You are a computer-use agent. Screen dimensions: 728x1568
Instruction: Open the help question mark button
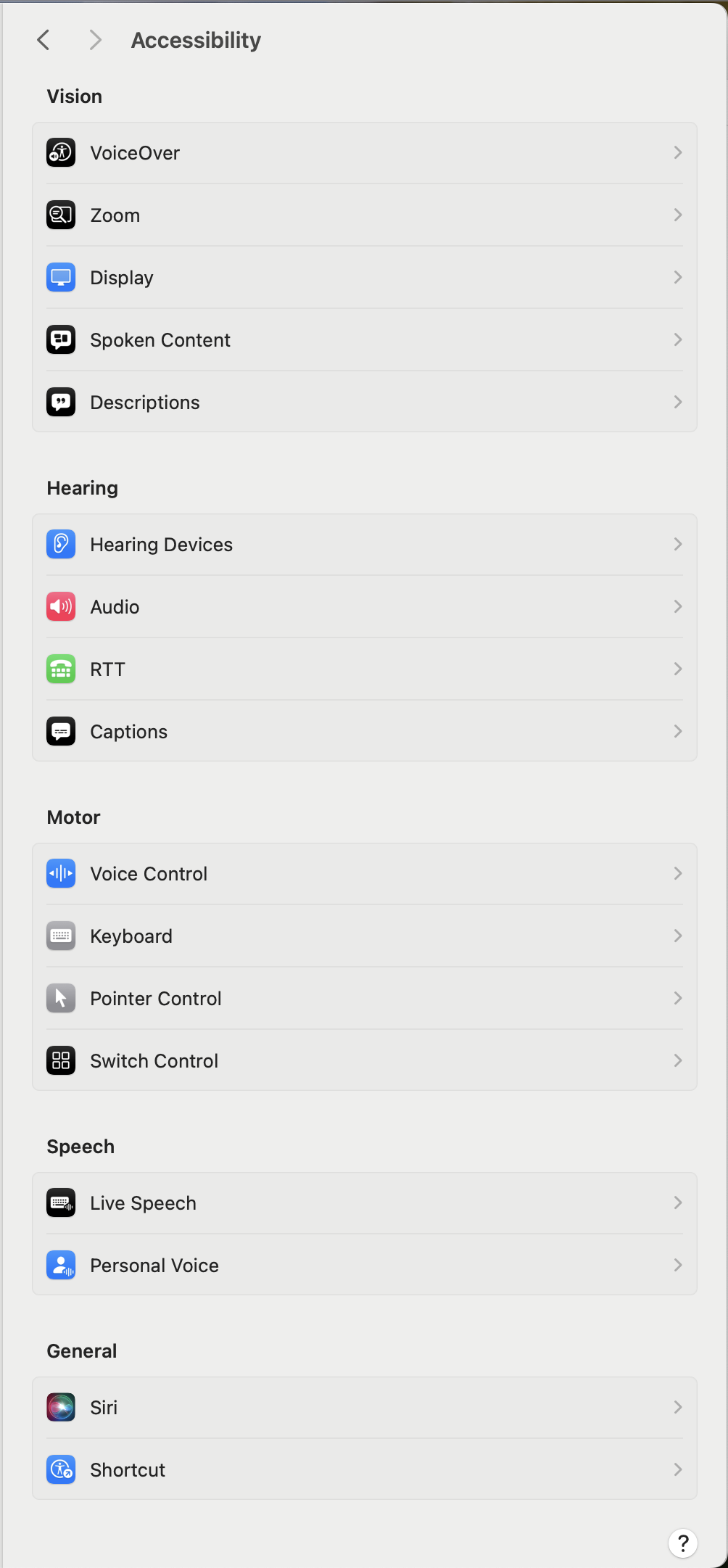pos(682,1543)
